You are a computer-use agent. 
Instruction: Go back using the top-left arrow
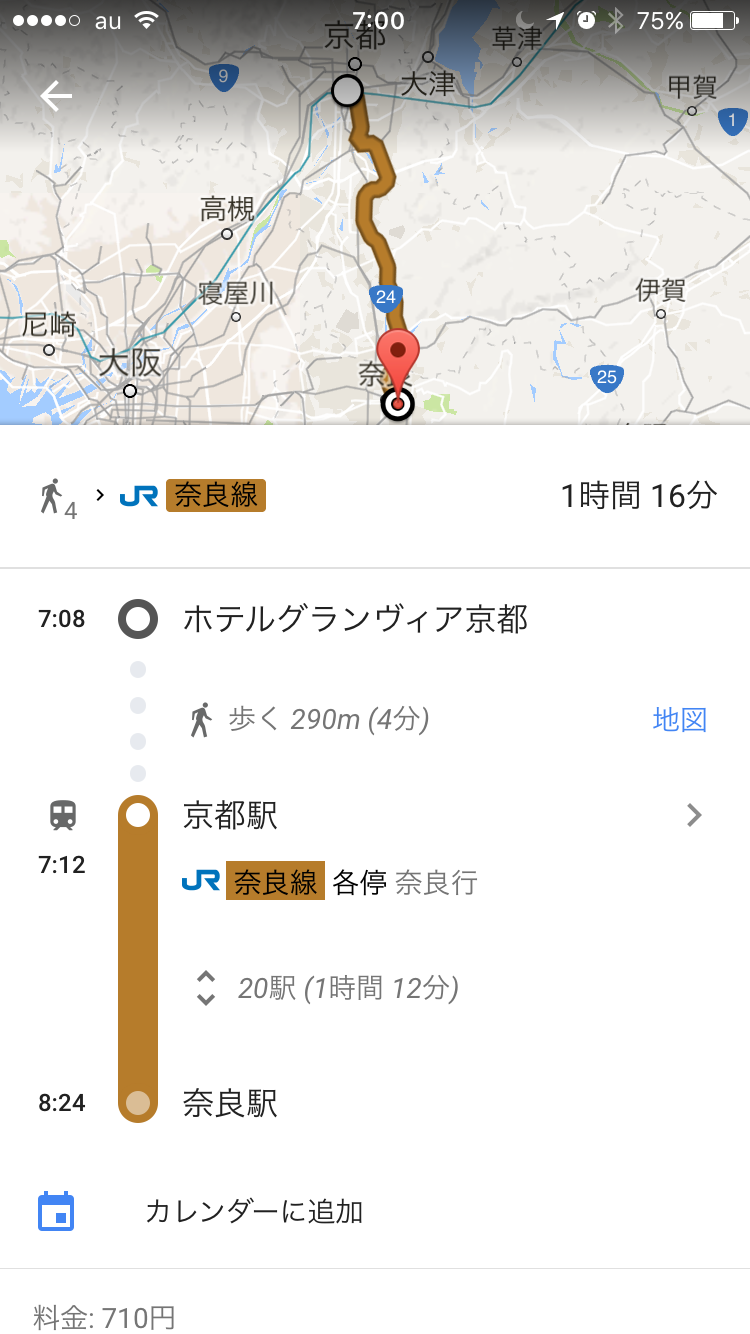coord(56,96)
